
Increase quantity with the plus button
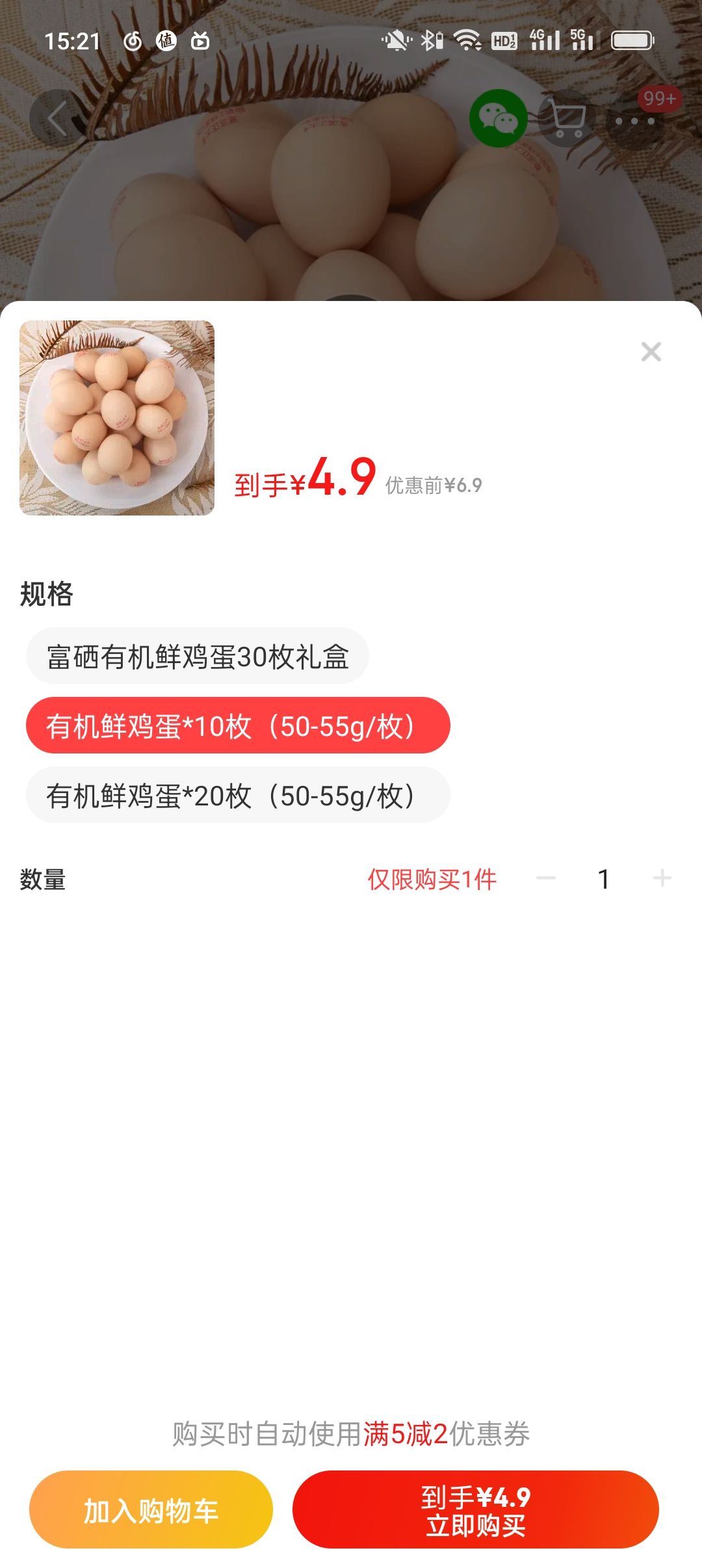[662, 879]
